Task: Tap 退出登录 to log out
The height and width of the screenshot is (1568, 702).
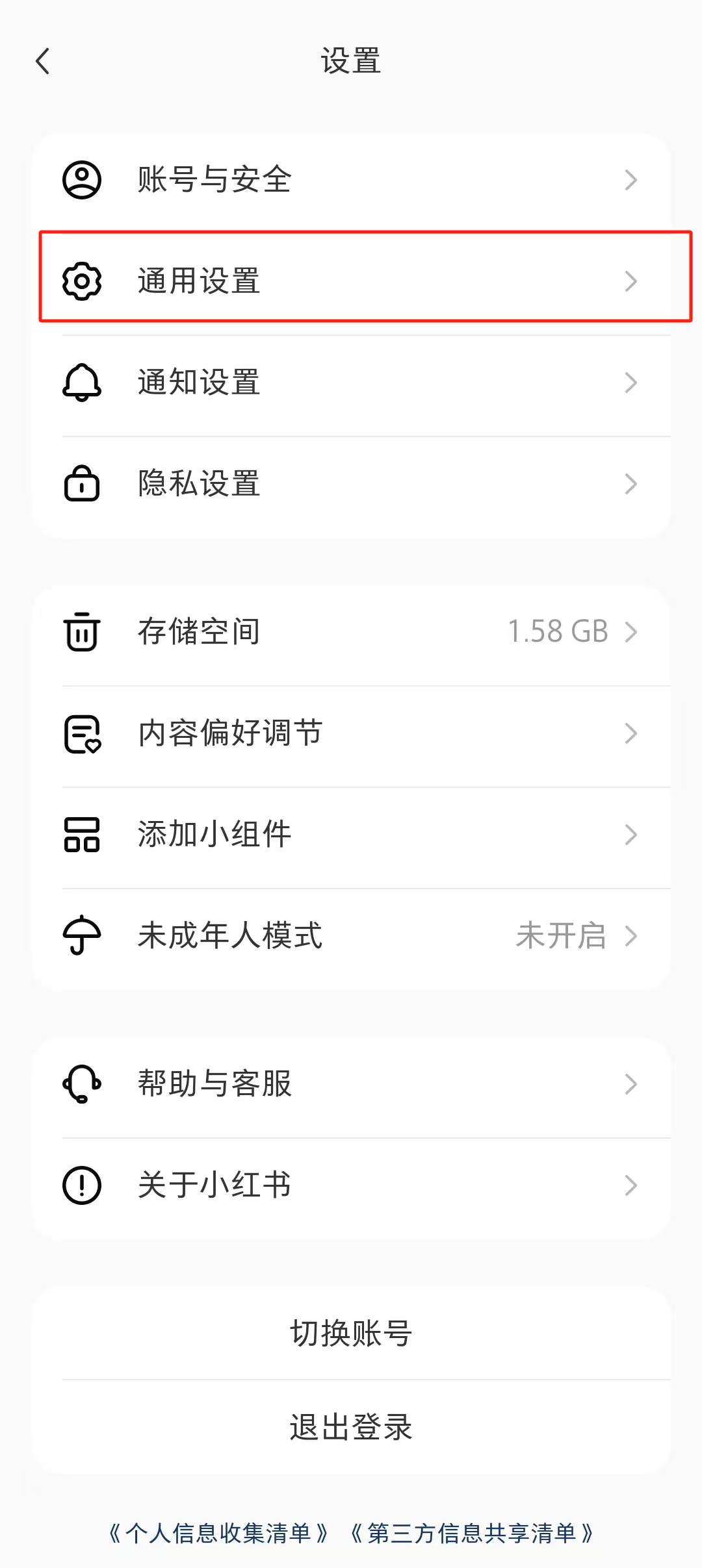Action: click(351, 1427)
